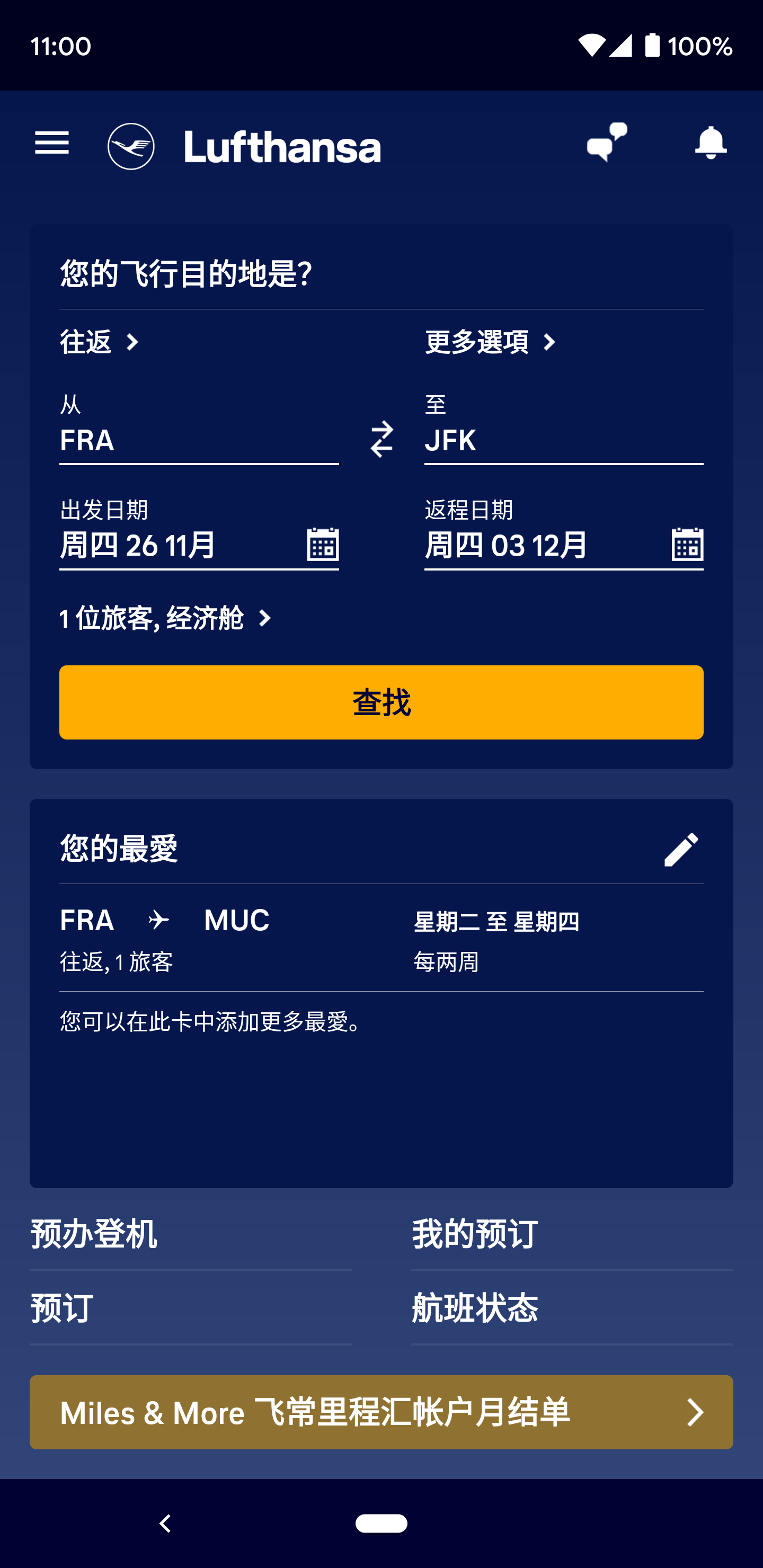Open the chat feedback icon
763x1568 pixels.
coord(607,144)
